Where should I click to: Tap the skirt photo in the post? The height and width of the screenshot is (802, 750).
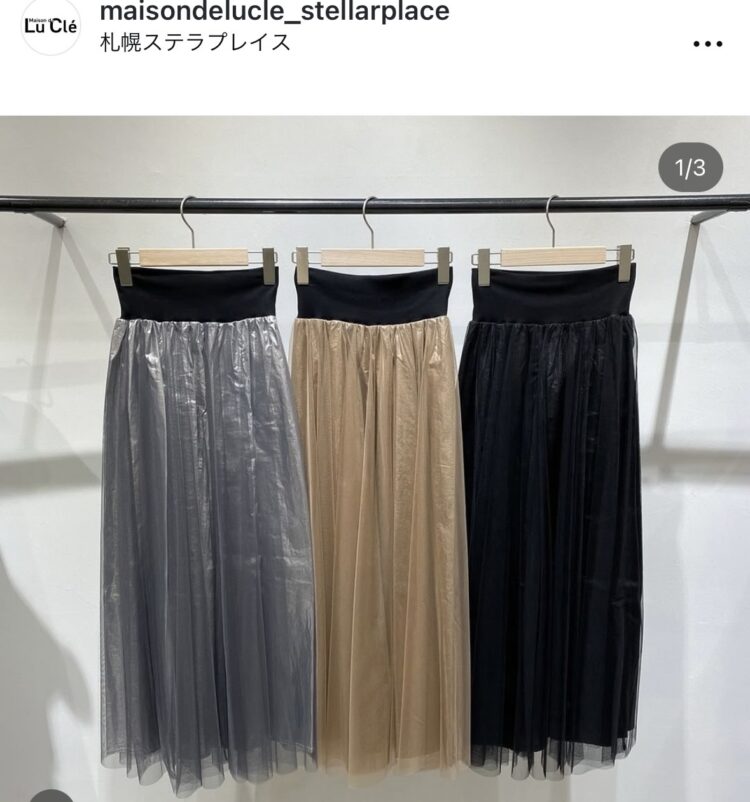coord(375,460)
